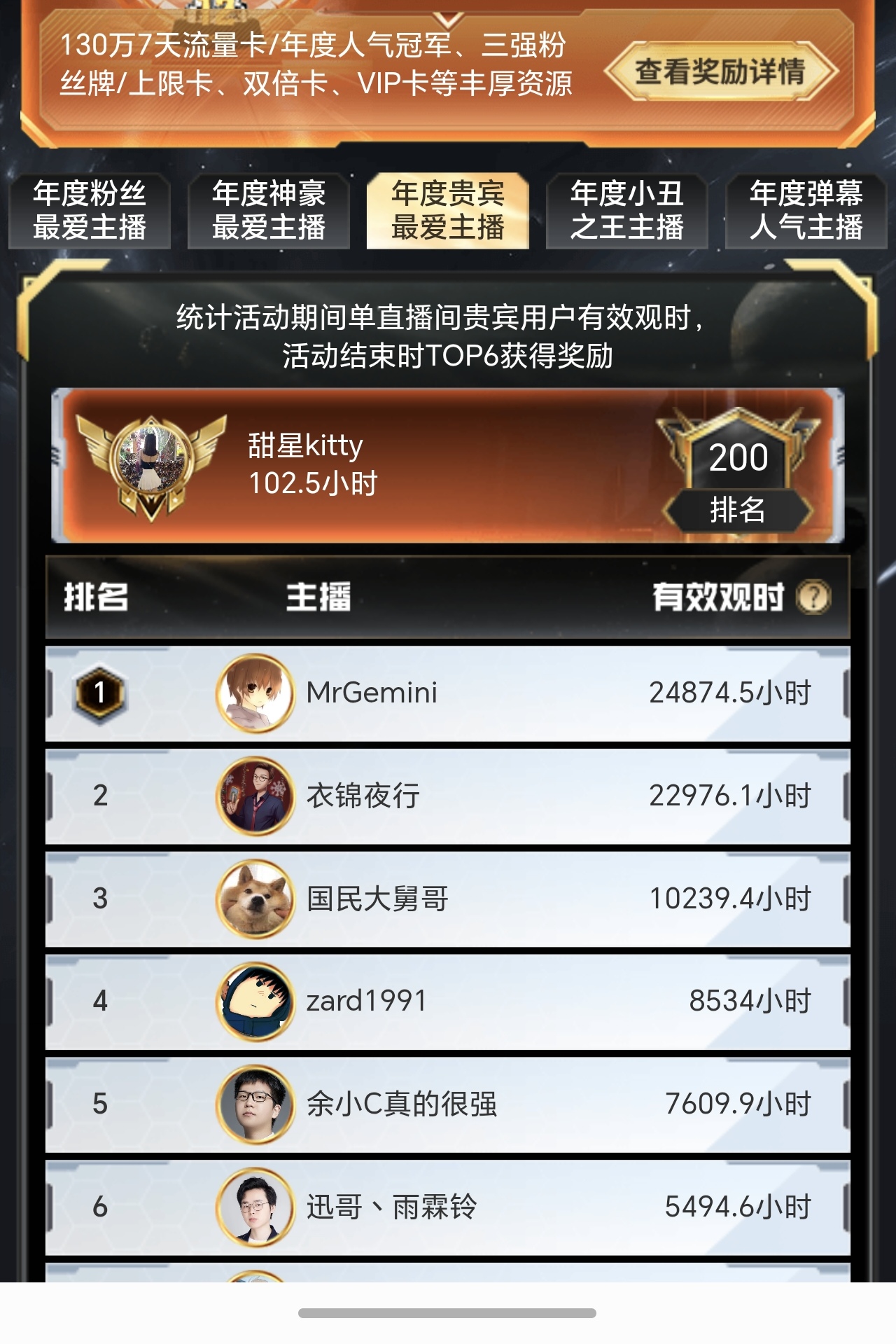Open the 年度弹幕人气主播 tab
The width and height of the screenshot is (896, 1344).
[806, 210]
